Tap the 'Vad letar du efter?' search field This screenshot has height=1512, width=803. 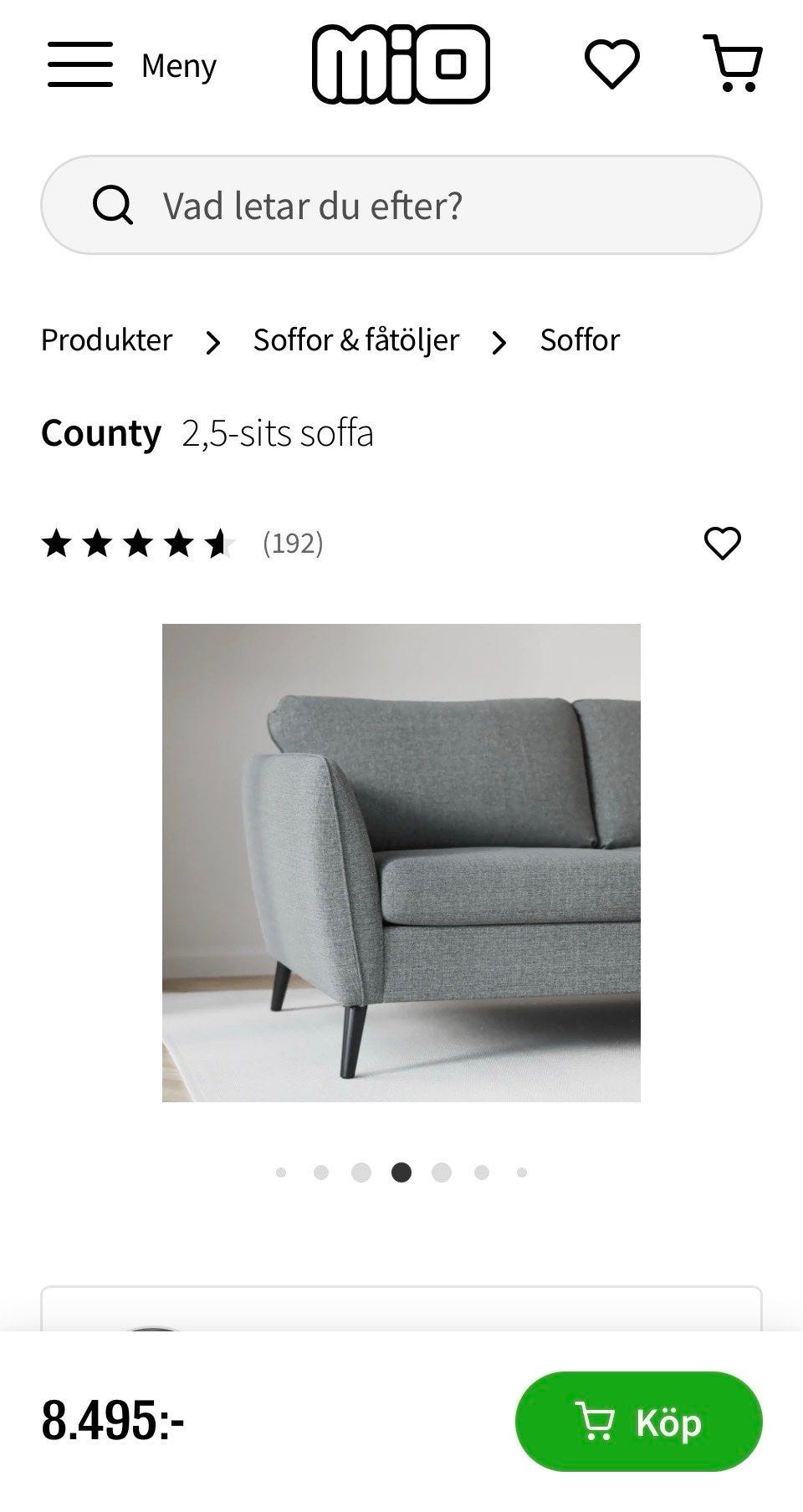coord(401,205)
